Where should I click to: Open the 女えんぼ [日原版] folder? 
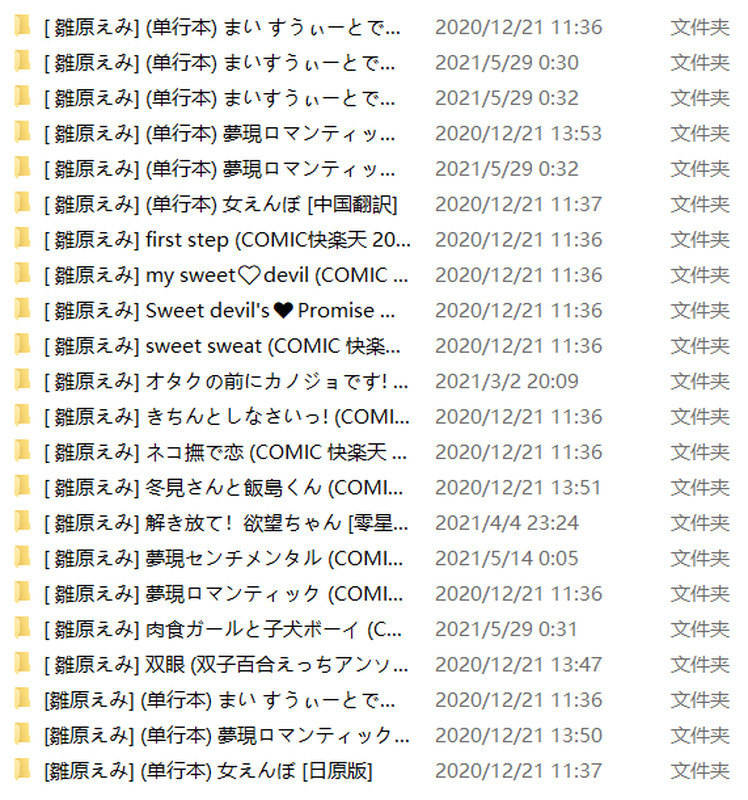click(x=208, y=771)
